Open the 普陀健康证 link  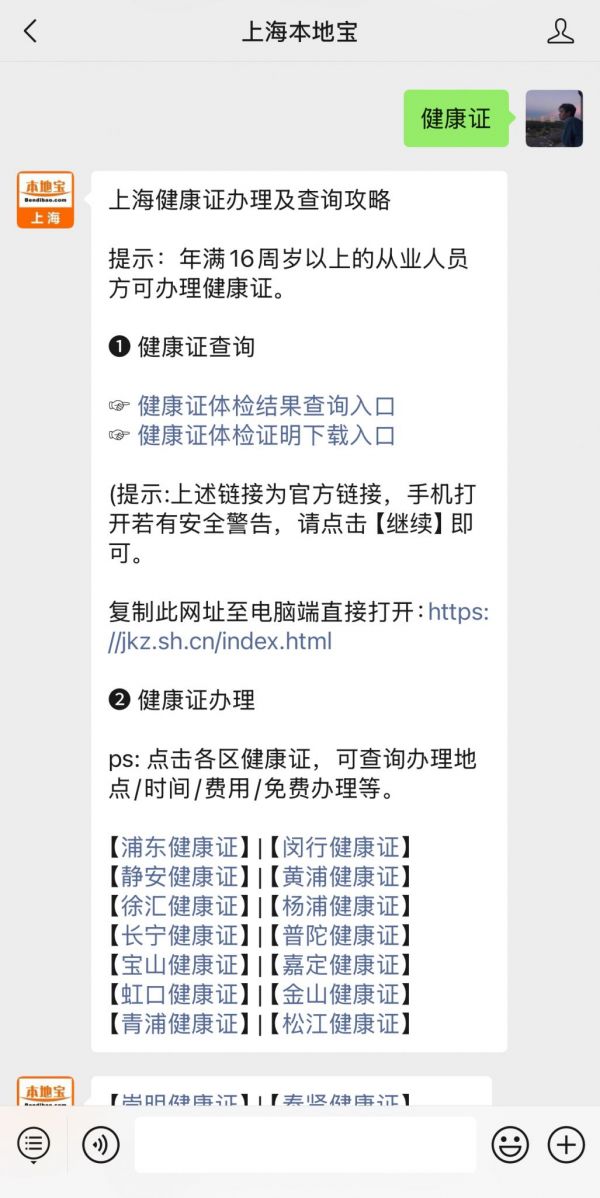[339, 936]
